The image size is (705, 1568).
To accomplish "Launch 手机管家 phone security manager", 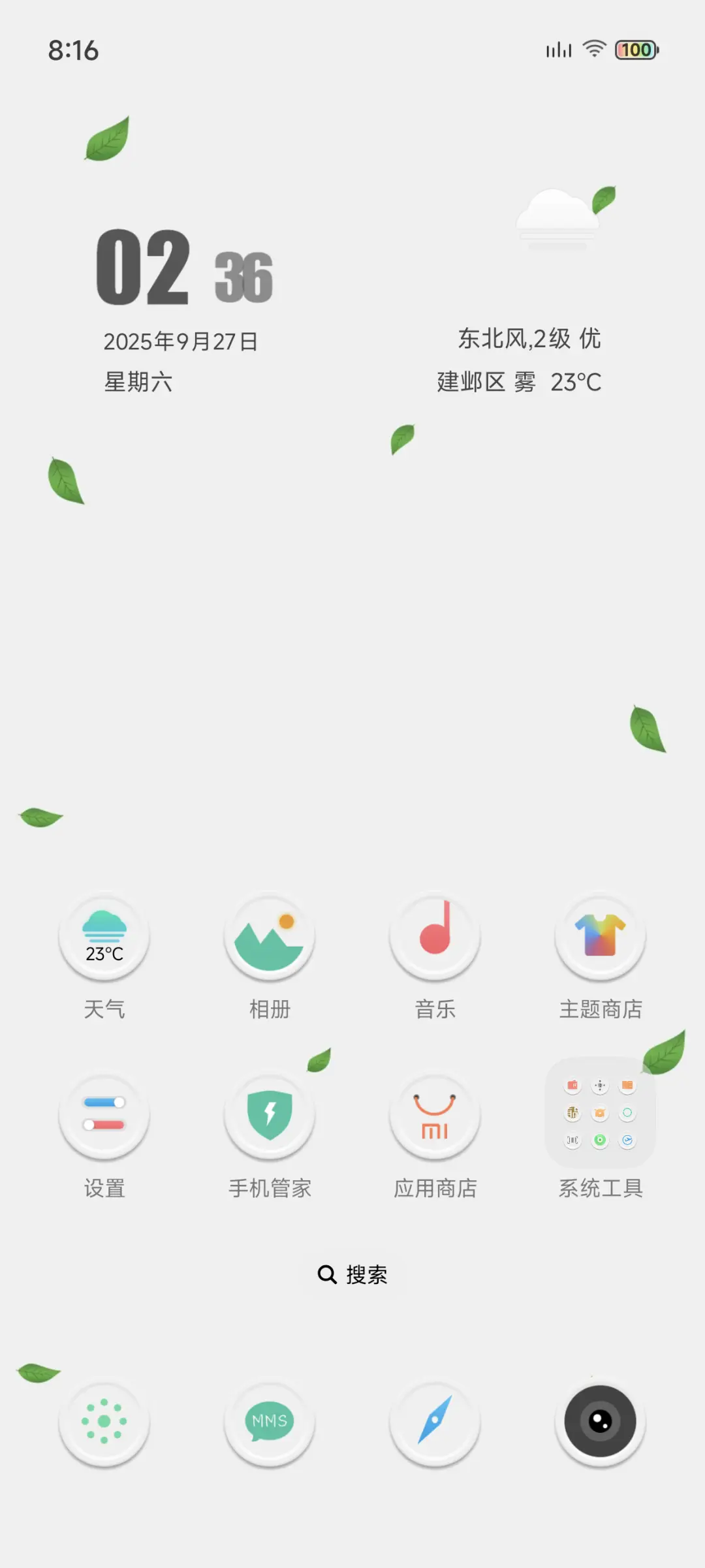I will click(270, 1116).
